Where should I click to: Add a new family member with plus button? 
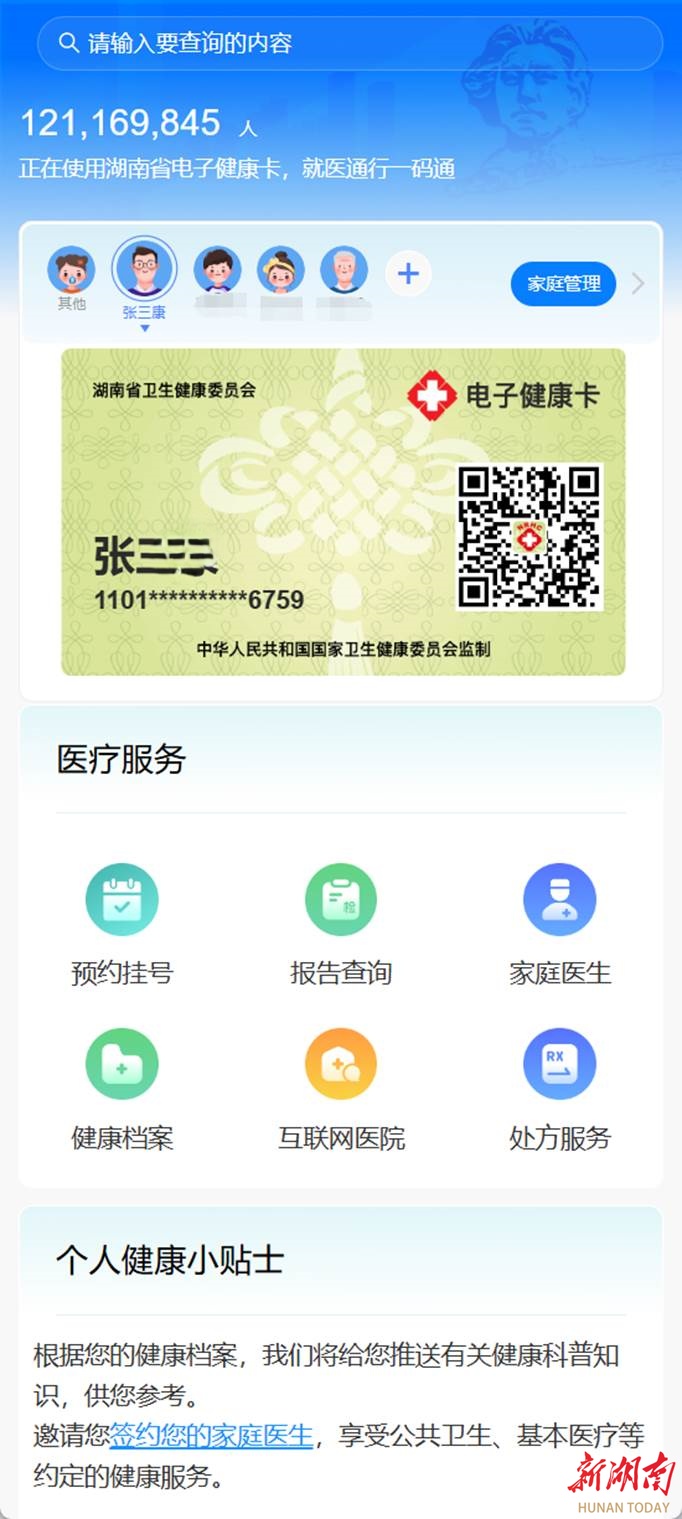[x=408, y=273]
